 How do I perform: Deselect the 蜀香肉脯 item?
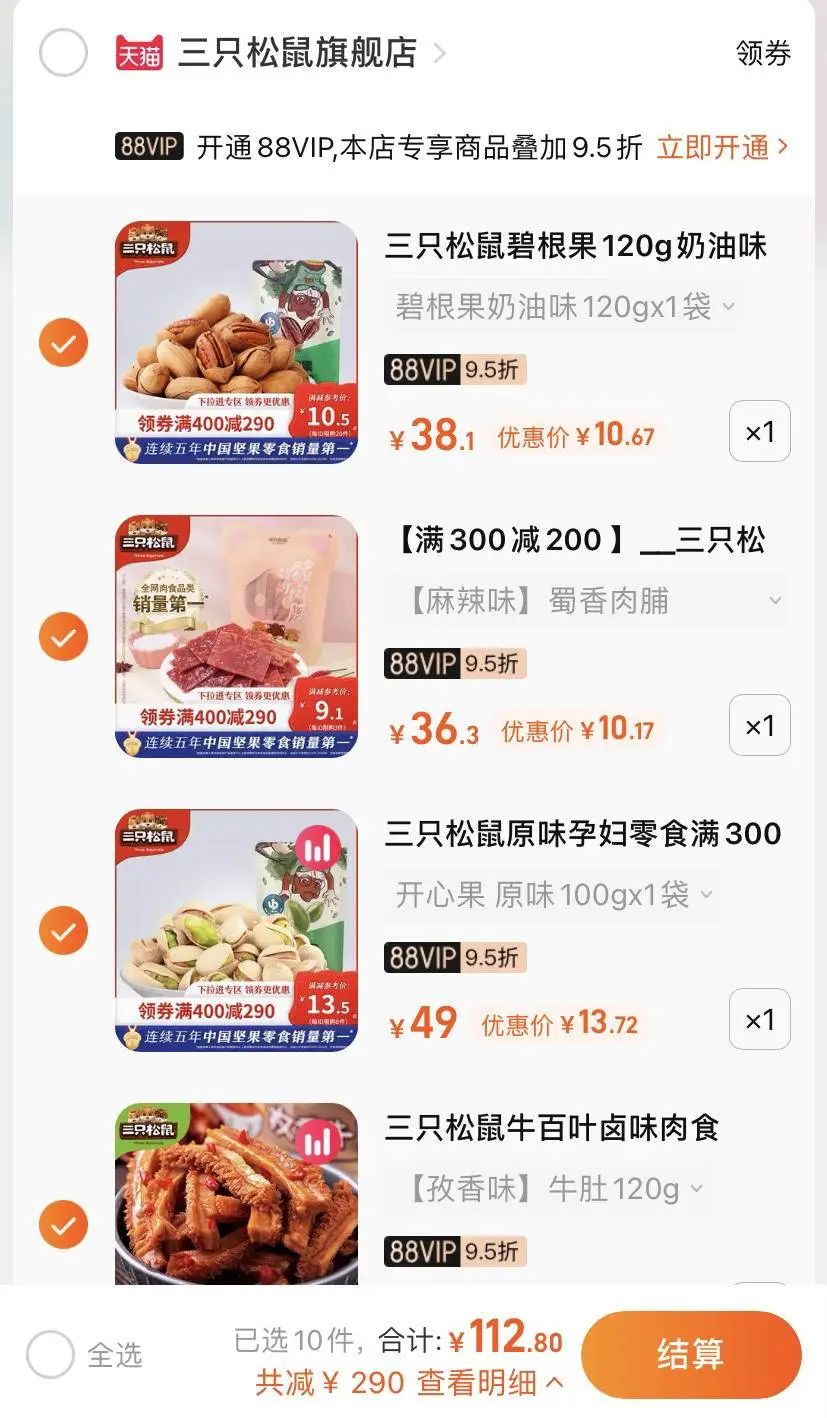coord(63,637)
